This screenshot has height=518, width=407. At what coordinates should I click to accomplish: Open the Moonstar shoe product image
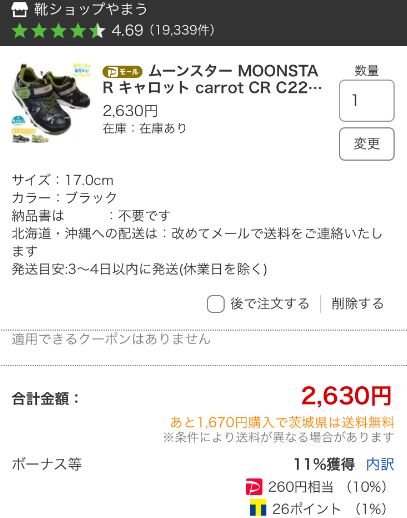(x=52, y=103)
